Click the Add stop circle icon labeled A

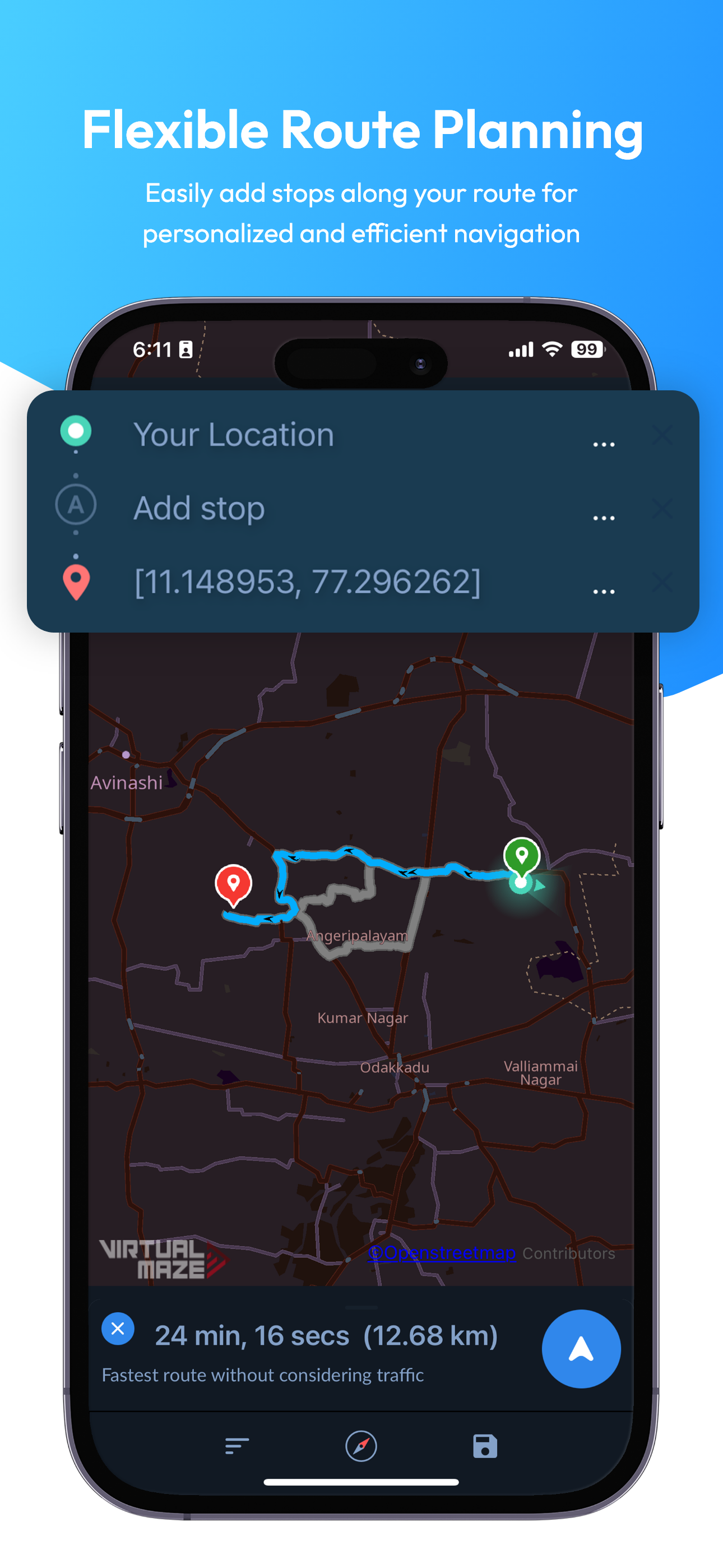(x=76, y=505)
